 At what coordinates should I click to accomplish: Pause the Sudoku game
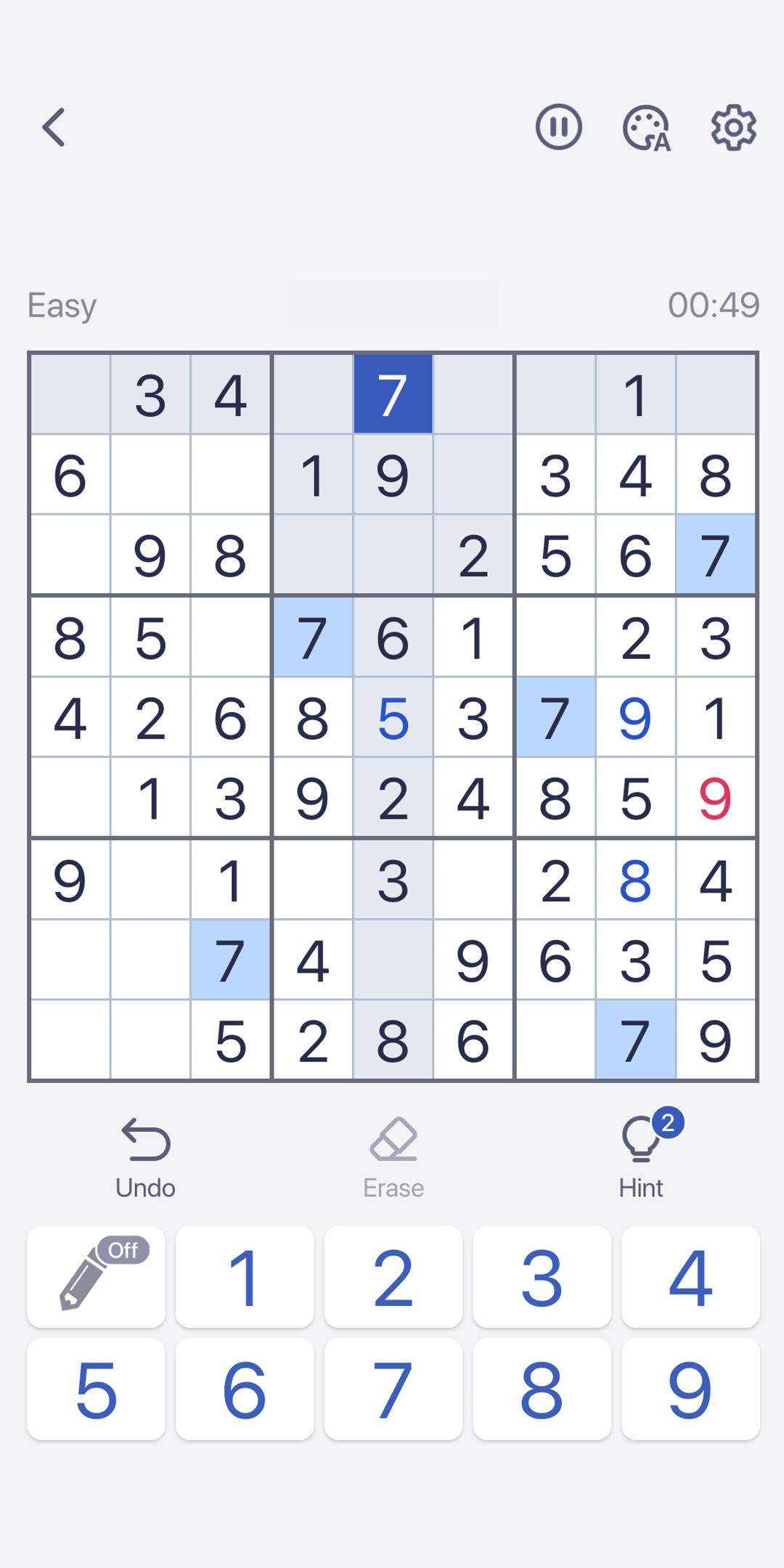[x=558, y=128]
